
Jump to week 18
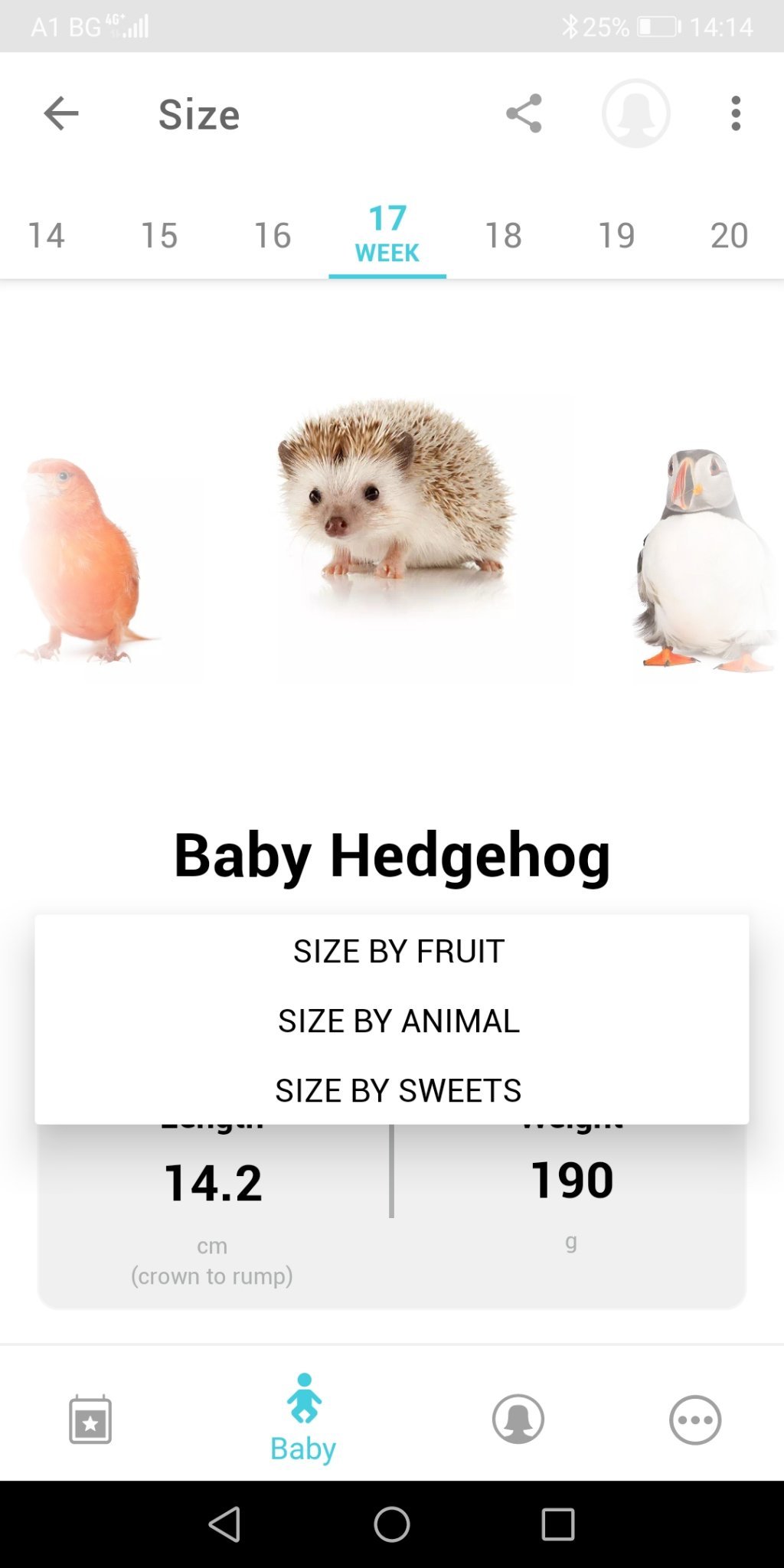point(503,235)
